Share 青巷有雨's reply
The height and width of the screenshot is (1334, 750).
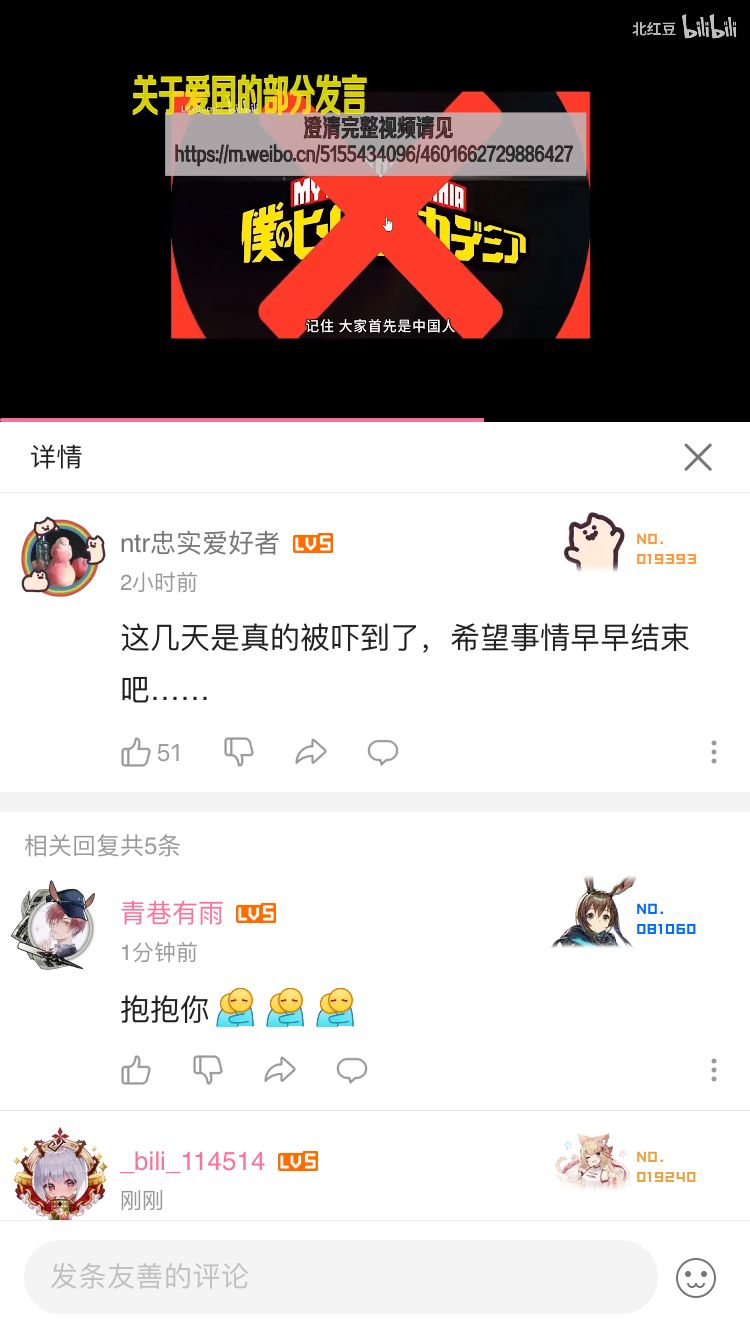tap(280, 1071)
